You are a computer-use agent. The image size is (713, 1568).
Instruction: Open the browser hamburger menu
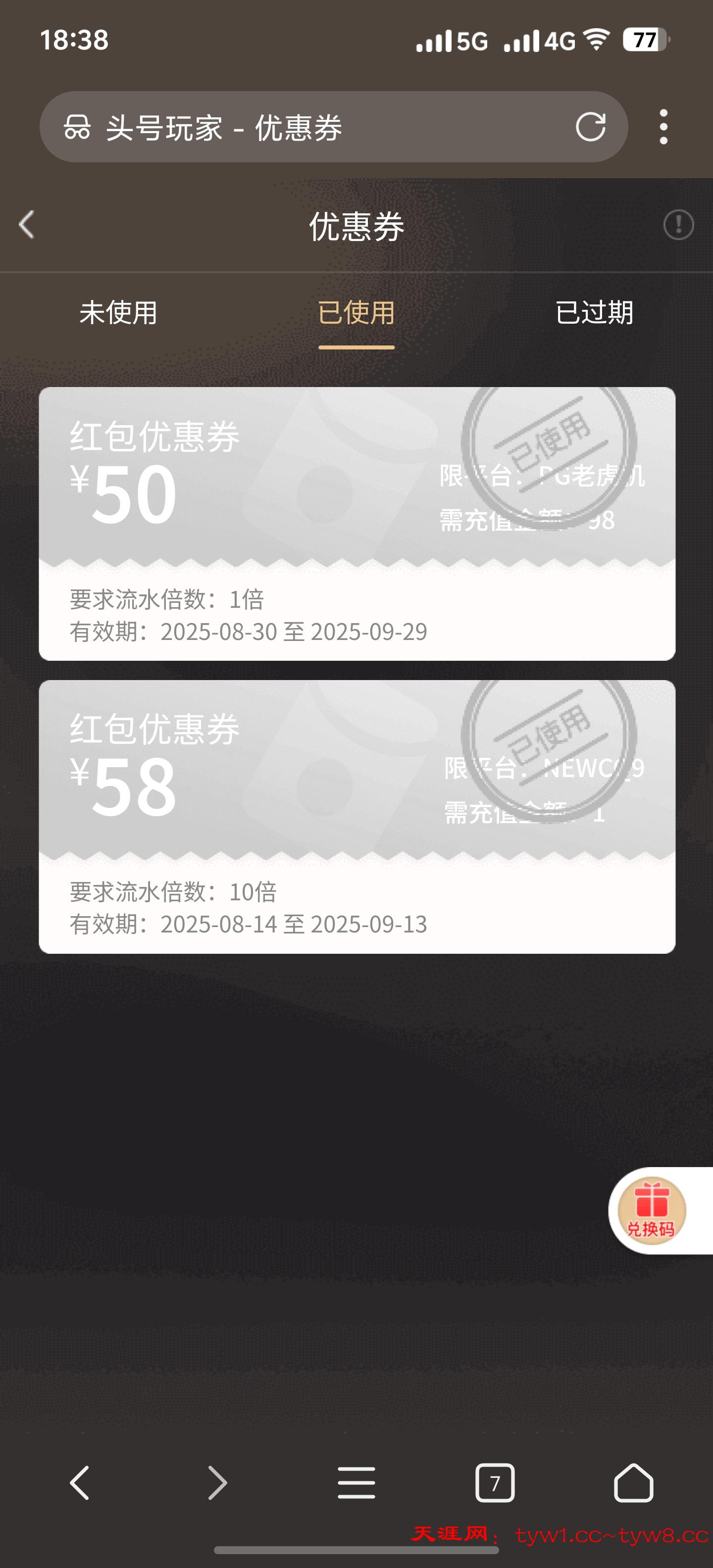coord(356,1483)
